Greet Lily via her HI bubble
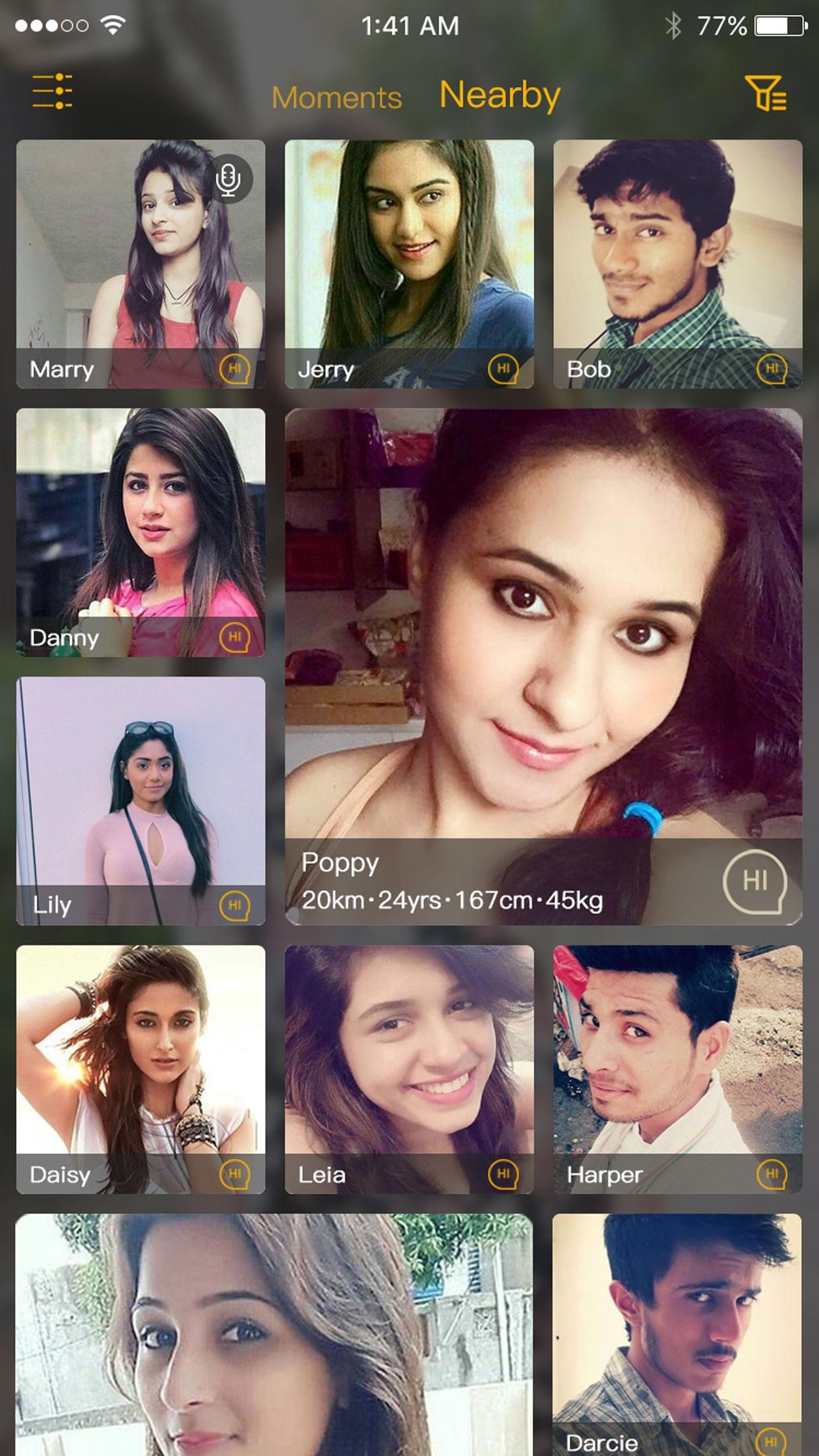 pos(236,907)
